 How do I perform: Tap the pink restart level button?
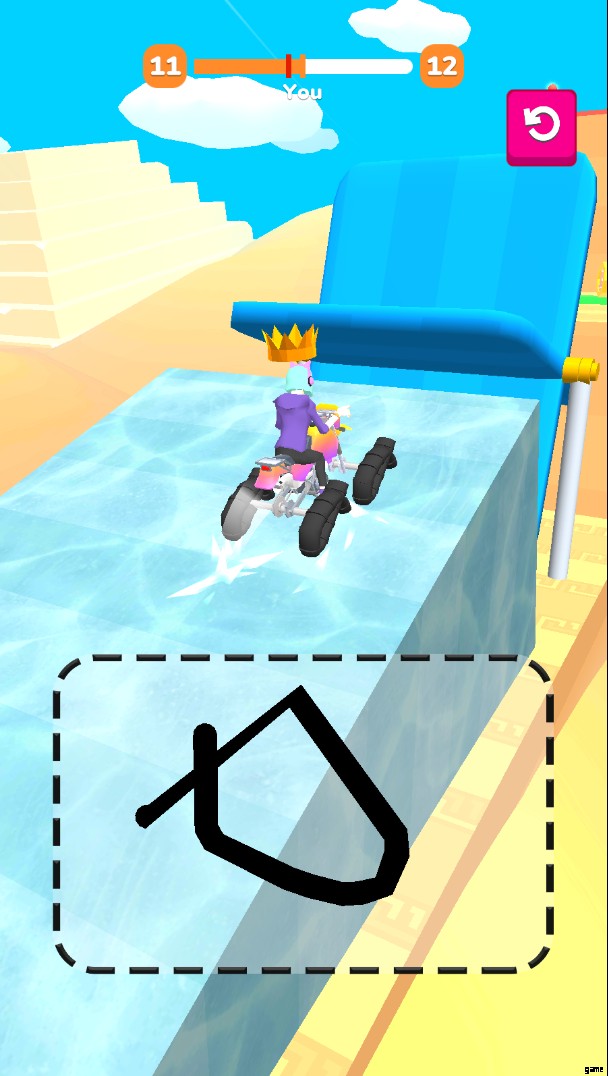(x=541, y=126)
